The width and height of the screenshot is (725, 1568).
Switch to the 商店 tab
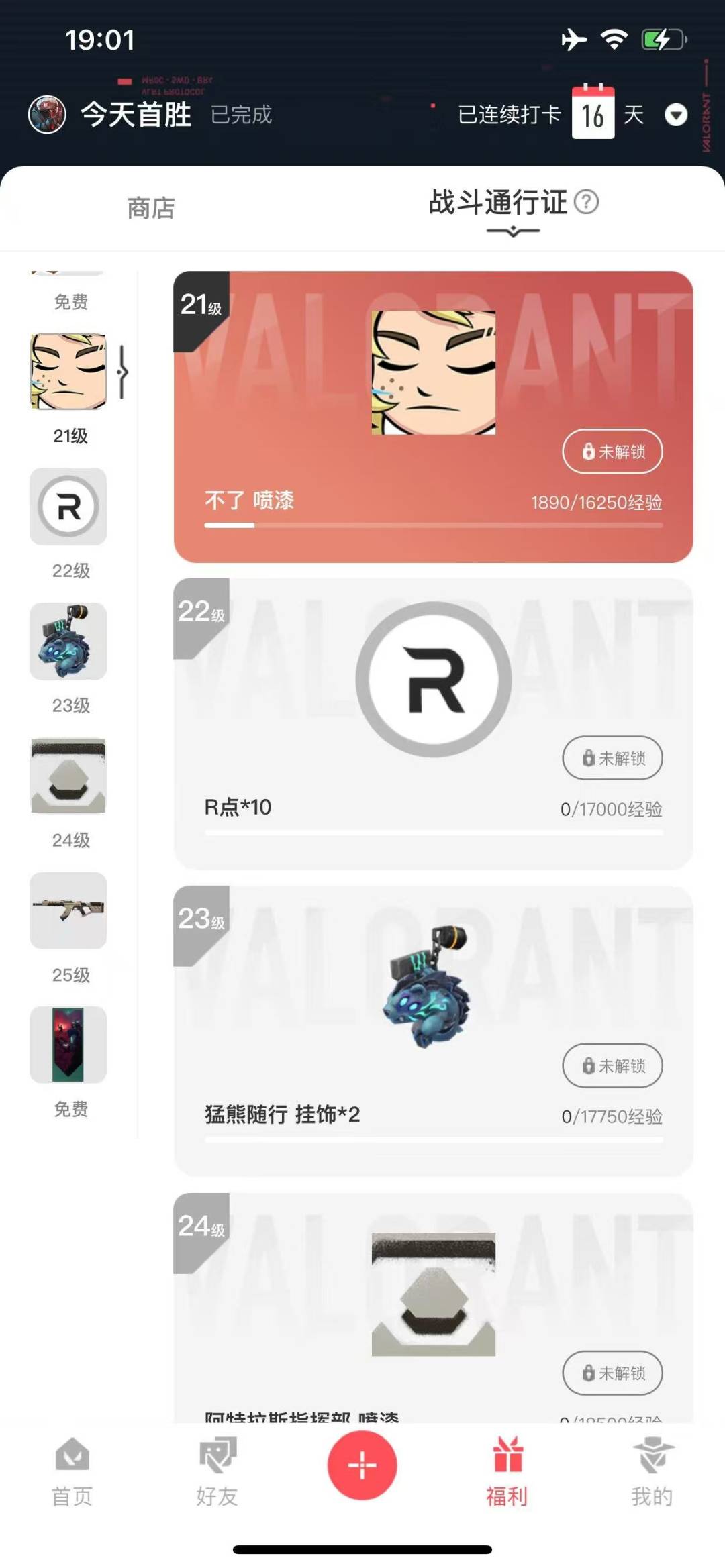(x=151, y=208)
